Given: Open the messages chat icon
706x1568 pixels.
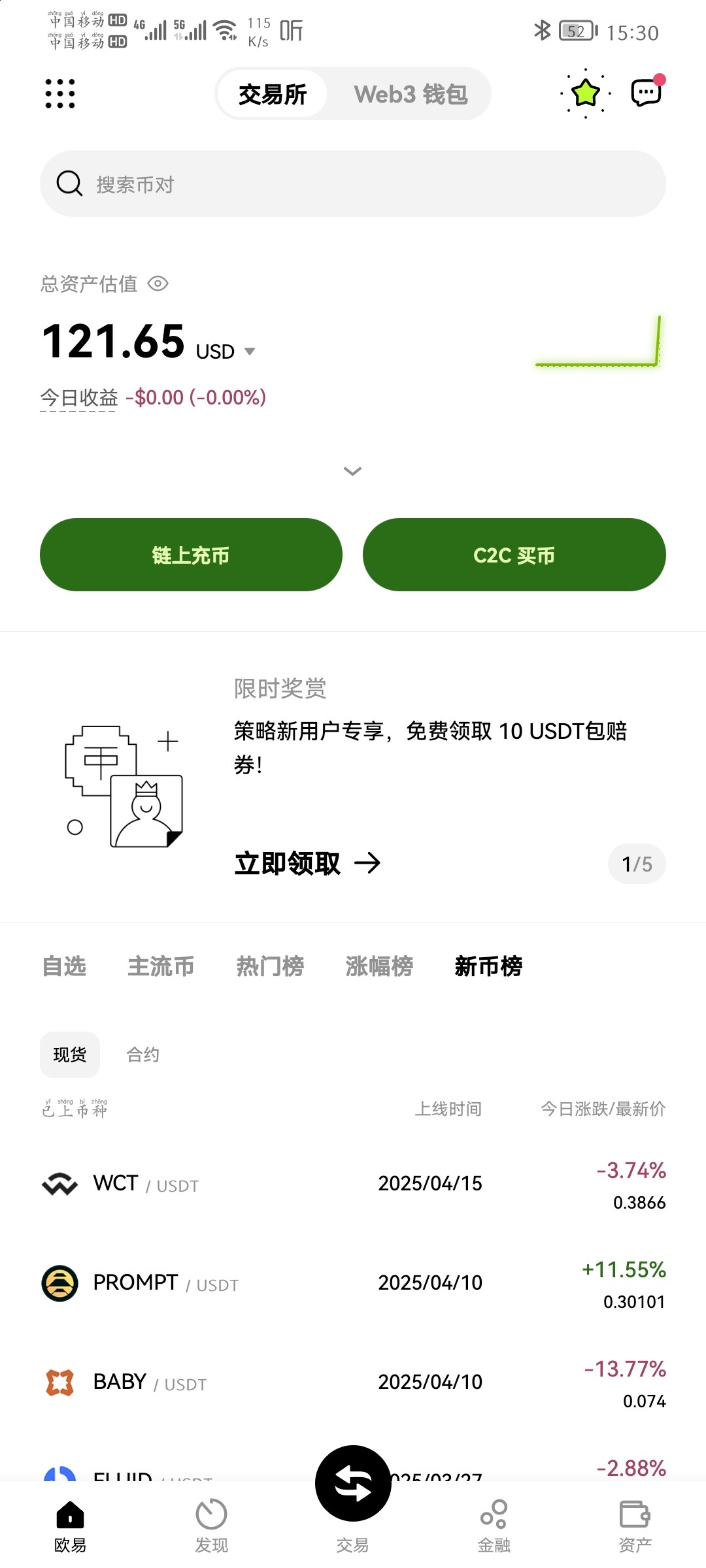Looking at the screenshot, I should click(x=647, y=91).
